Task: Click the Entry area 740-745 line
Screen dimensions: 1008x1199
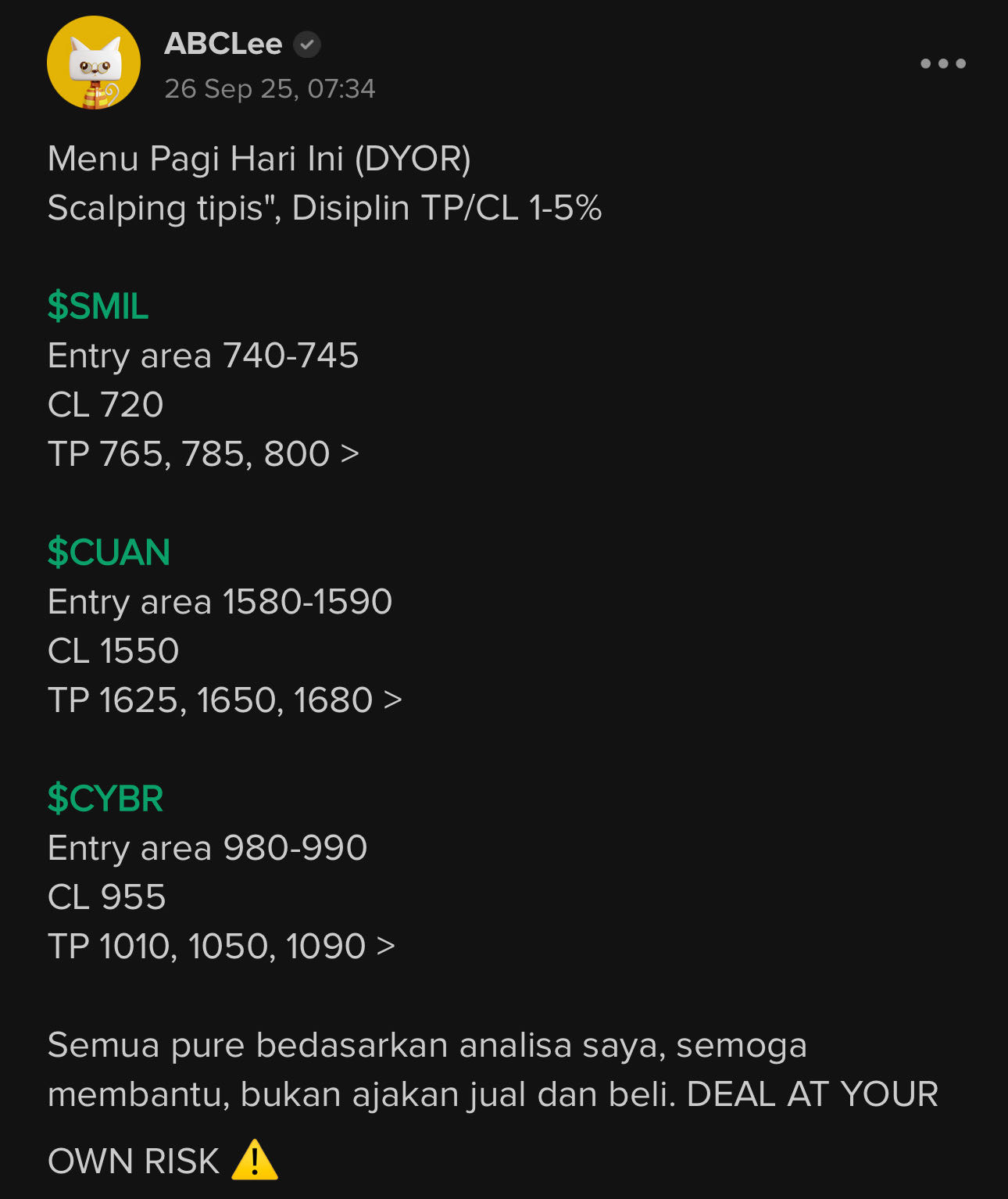Action: (203, 356)
